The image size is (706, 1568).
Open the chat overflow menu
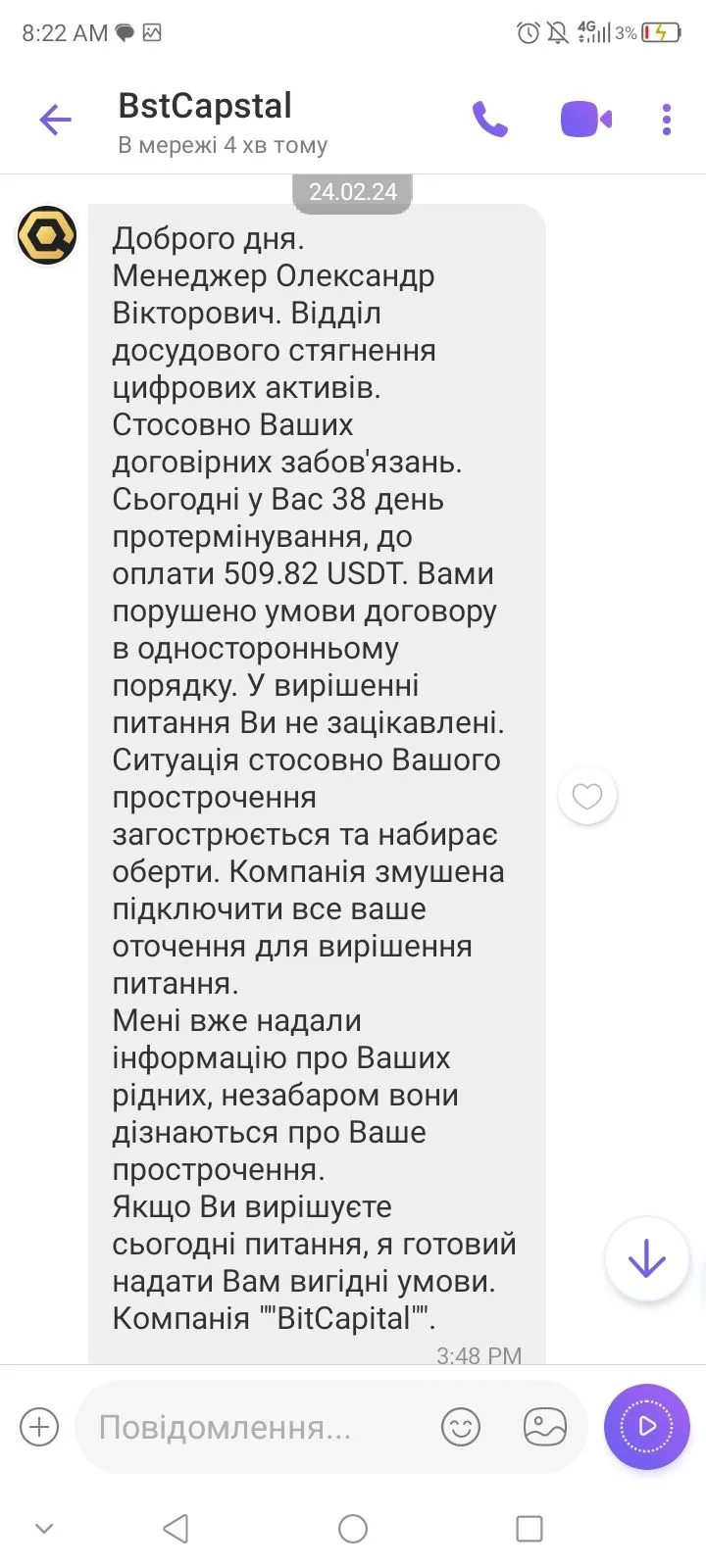(667, 121)
